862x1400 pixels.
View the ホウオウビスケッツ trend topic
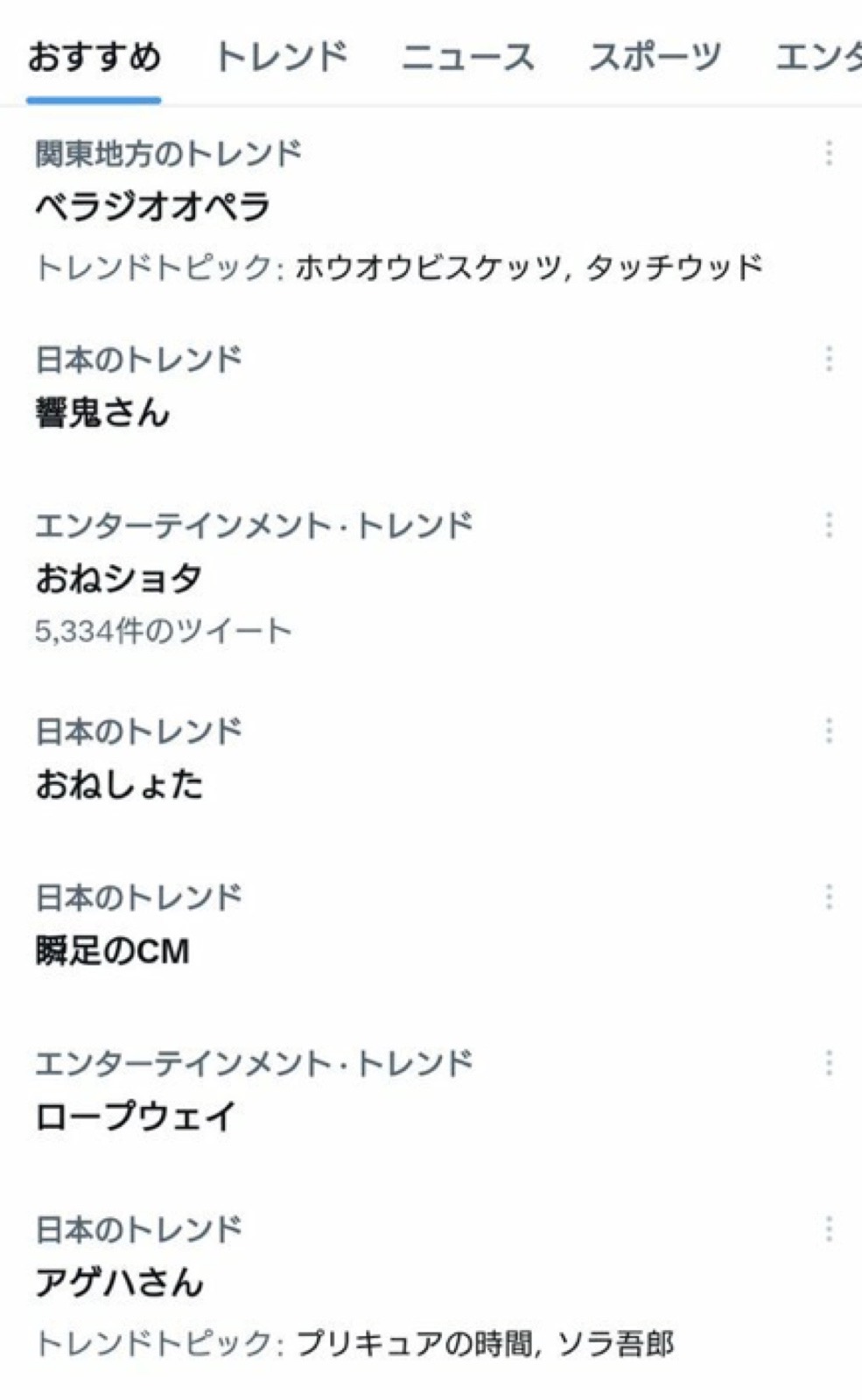(427, 267)
